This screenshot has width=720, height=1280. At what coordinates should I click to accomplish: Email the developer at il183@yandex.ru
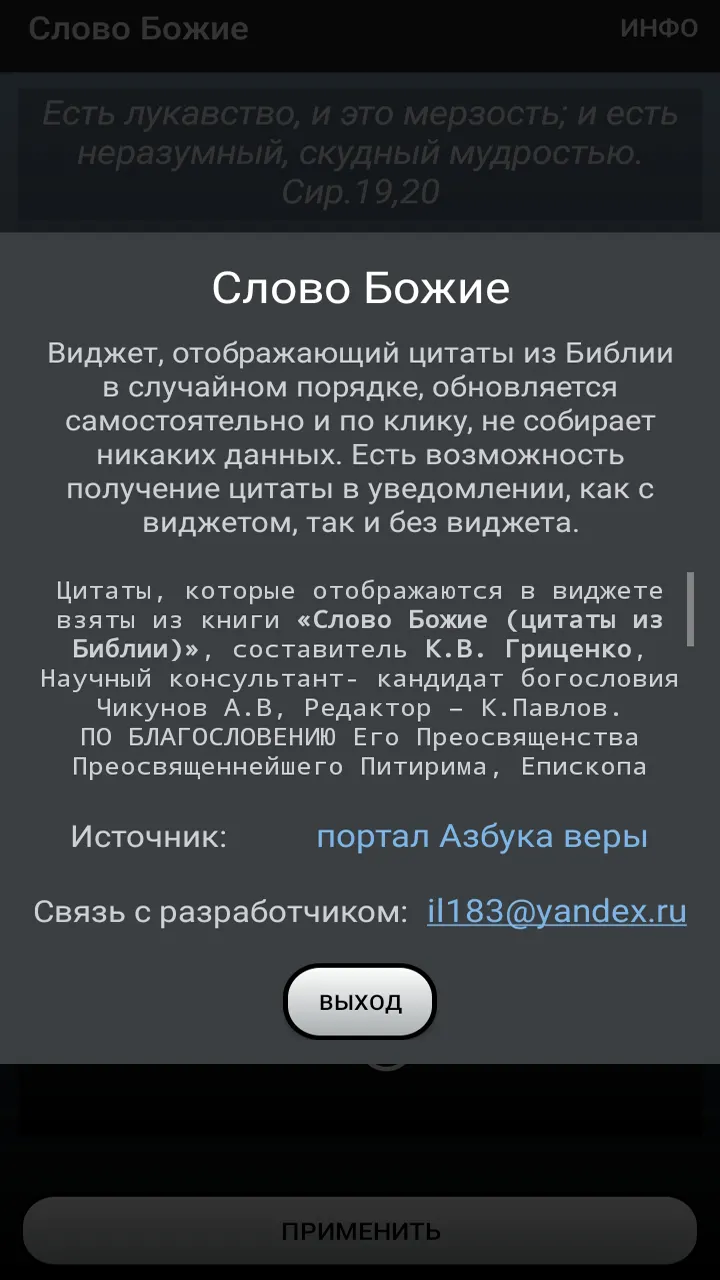click(557, 912)
